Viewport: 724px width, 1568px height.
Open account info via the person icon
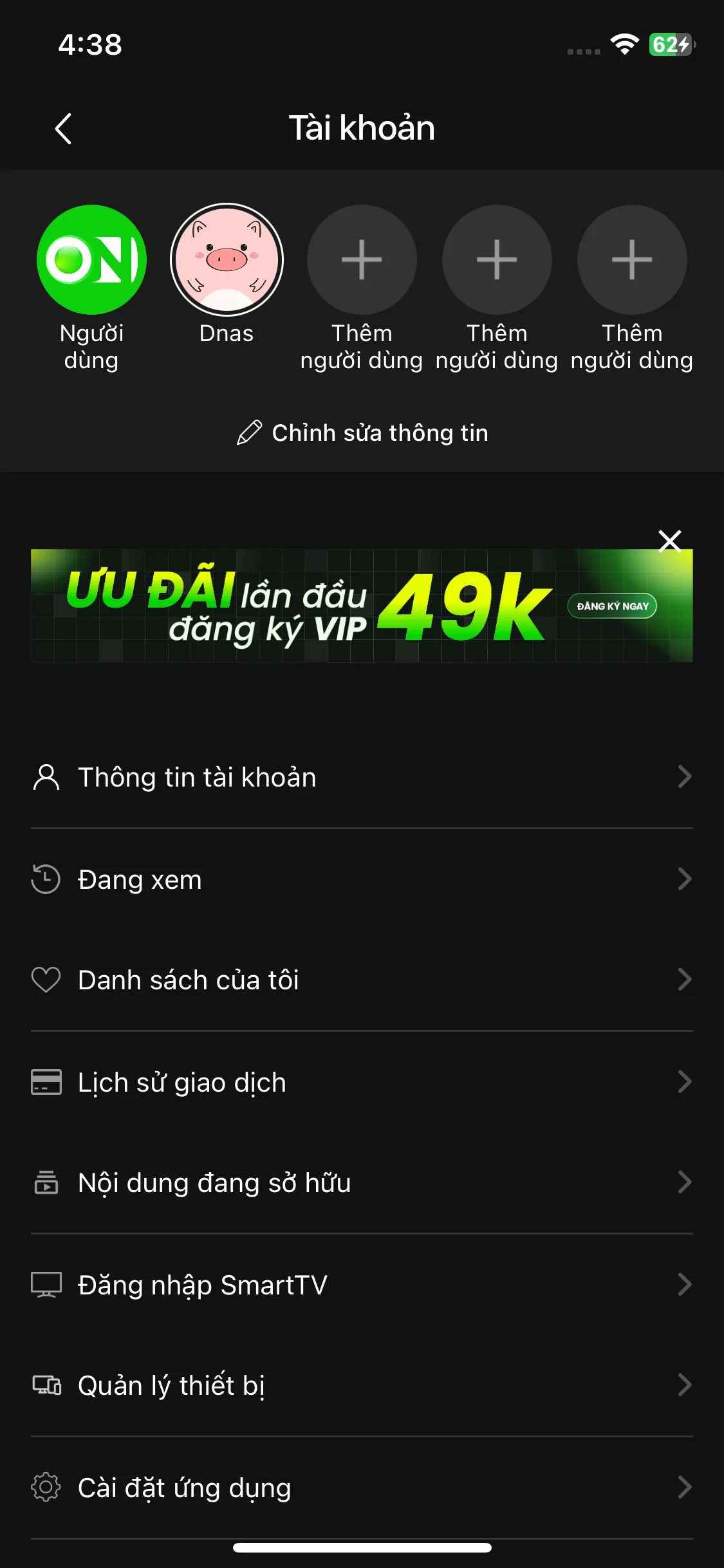pyautogui.click(x=46, y=777)
